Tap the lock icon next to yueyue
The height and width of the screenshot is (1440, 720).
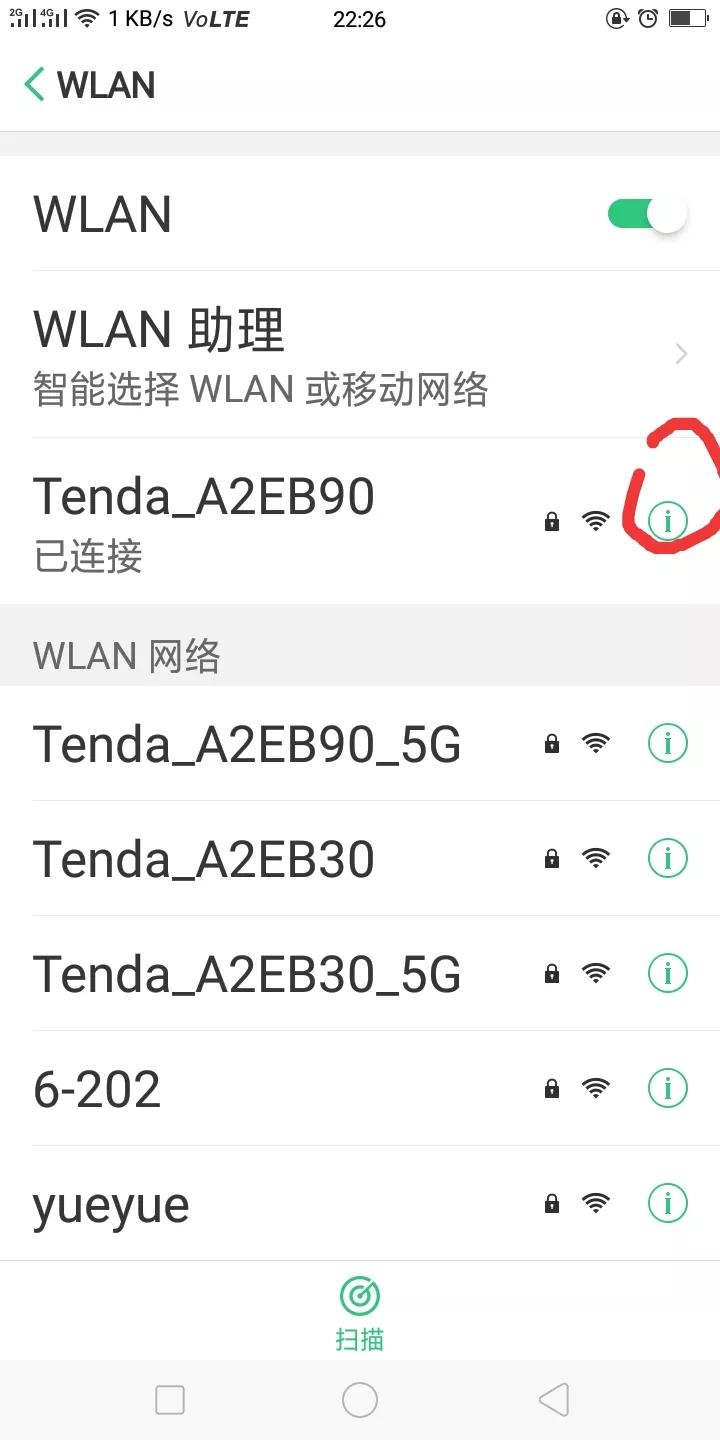coord(551,1204)
